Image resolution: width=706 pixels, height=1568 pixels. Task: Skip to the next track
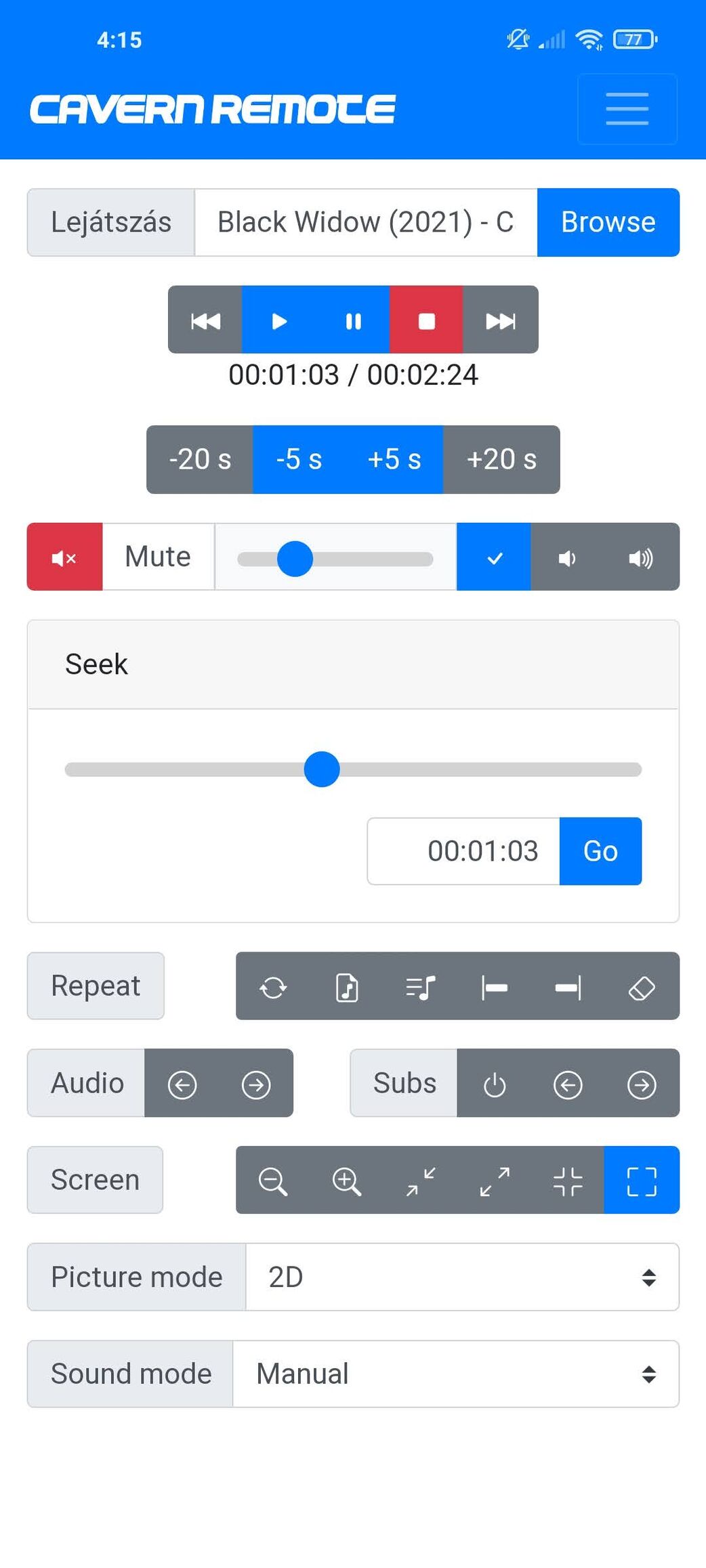click(x=500, y=320)
